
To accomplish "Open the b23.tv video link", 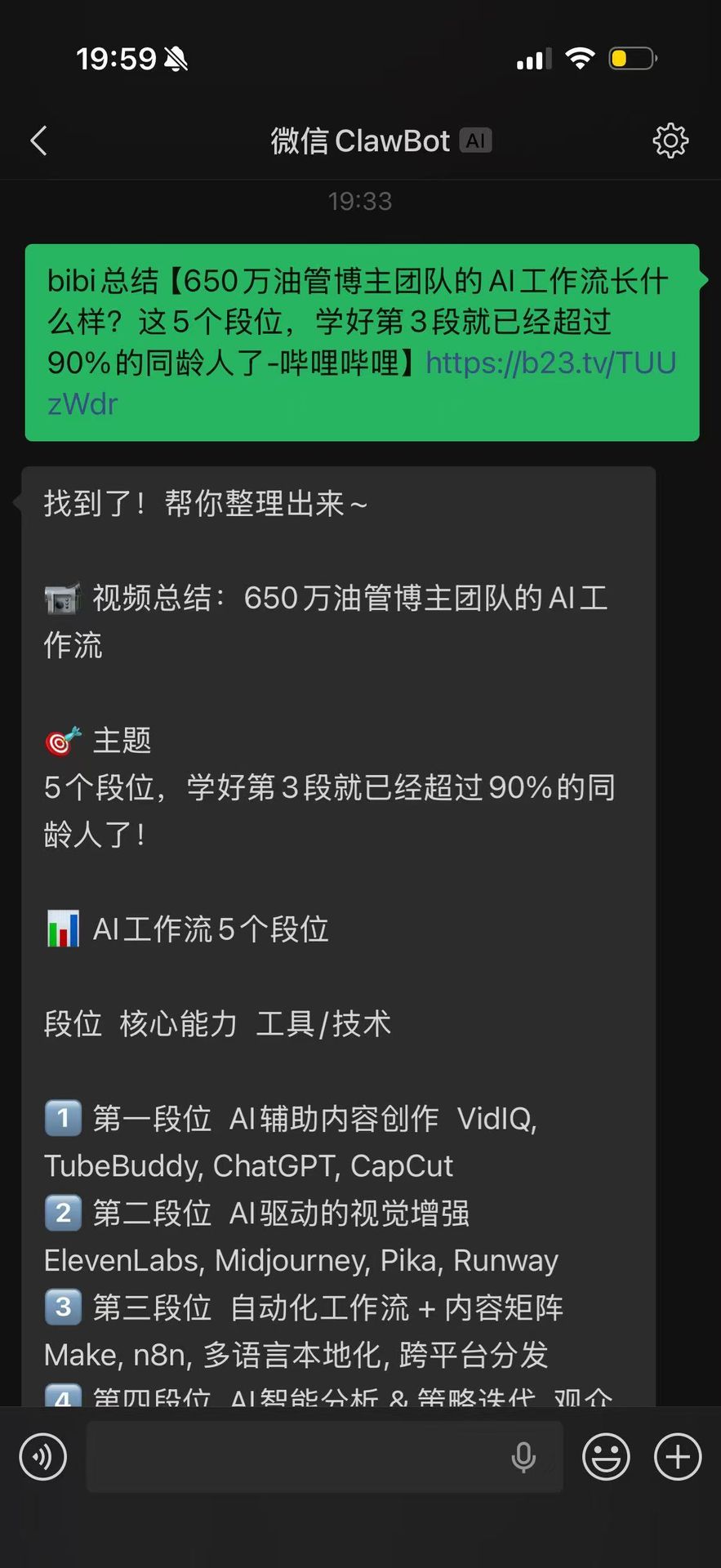I will (x=550, y=363).
